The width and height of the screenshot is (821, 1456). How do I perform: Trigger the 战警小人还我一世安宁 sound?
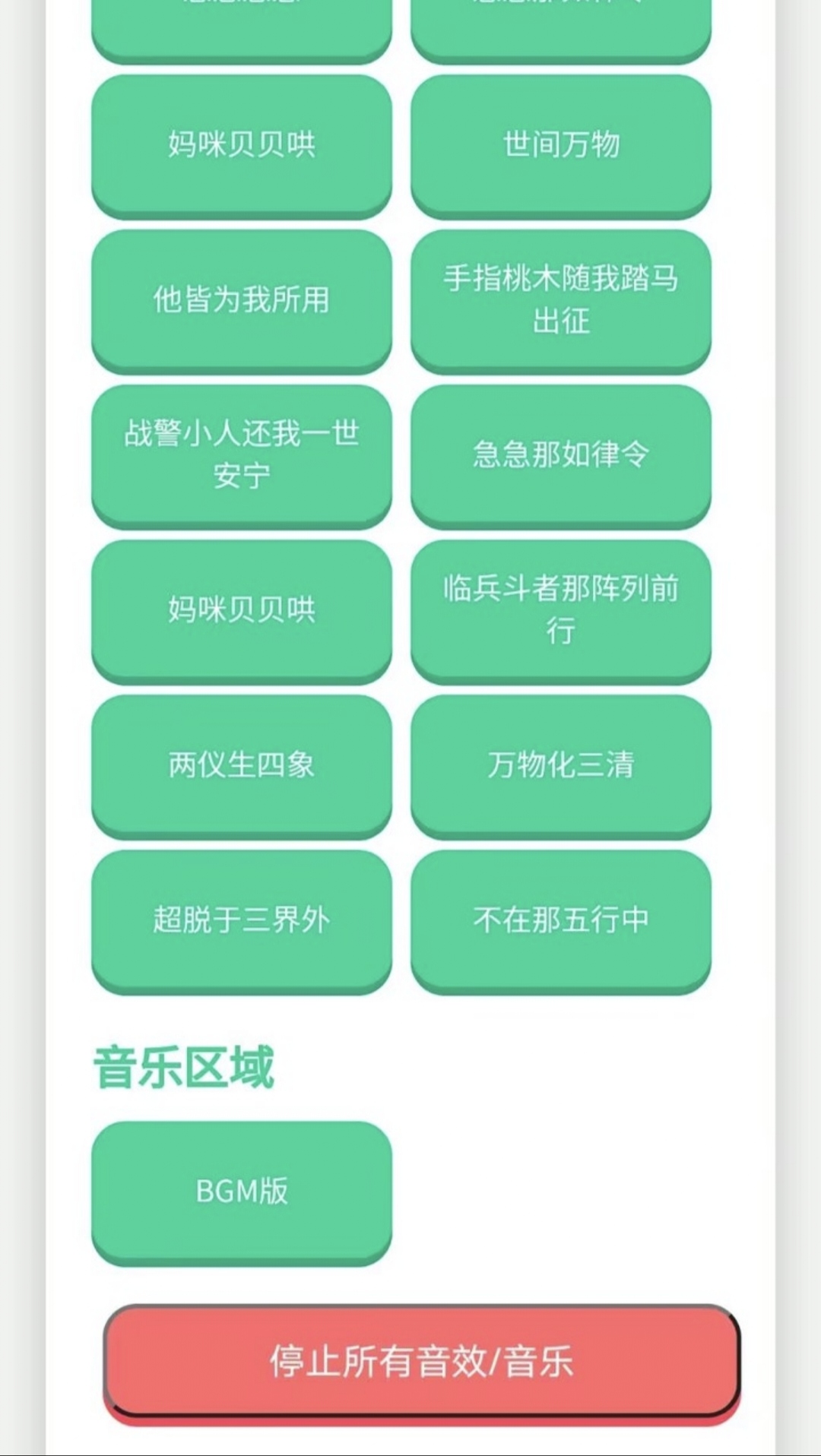click(x=242, y=454)
